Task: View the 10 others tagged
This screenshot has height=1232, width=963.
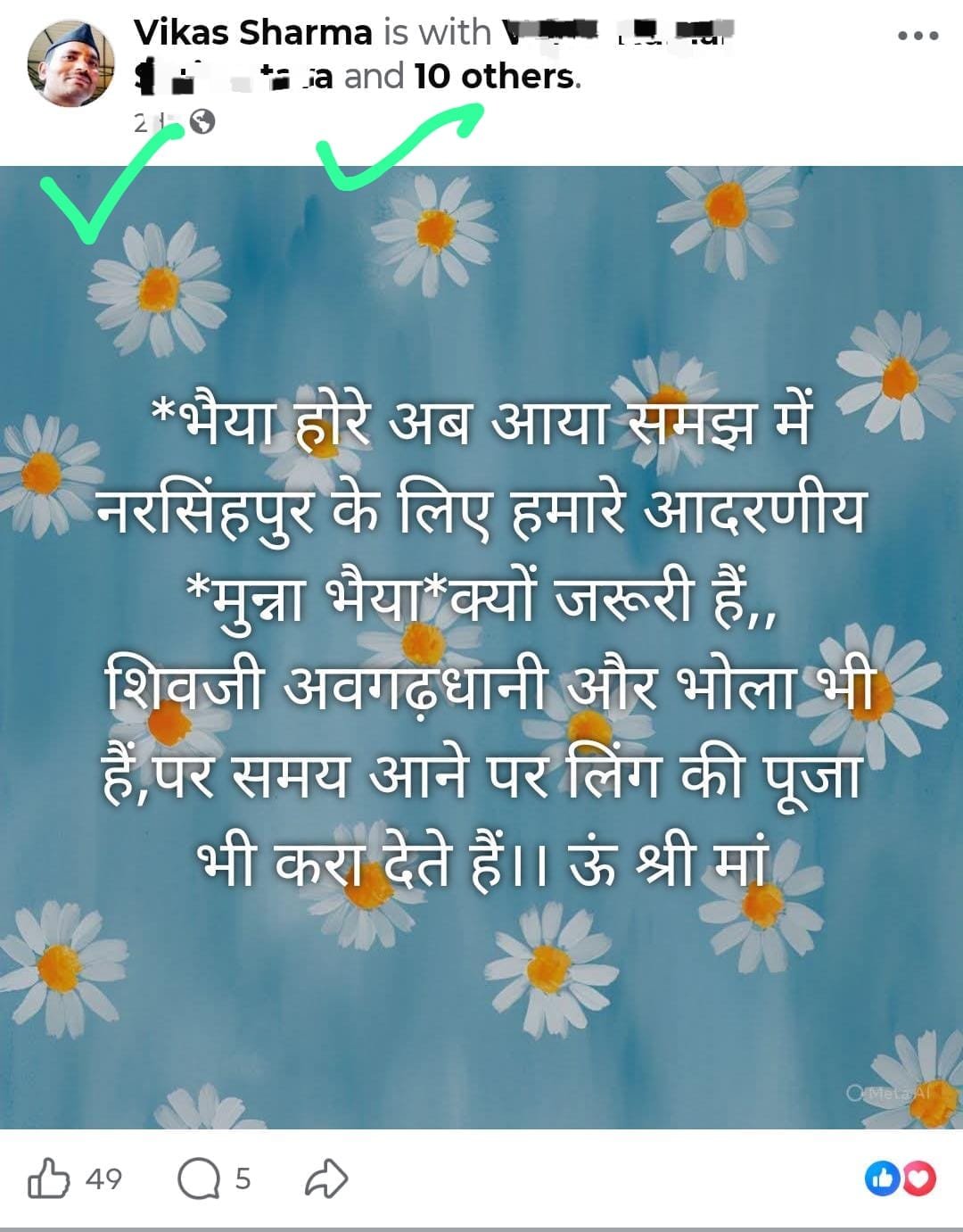Action: [495, 77]
